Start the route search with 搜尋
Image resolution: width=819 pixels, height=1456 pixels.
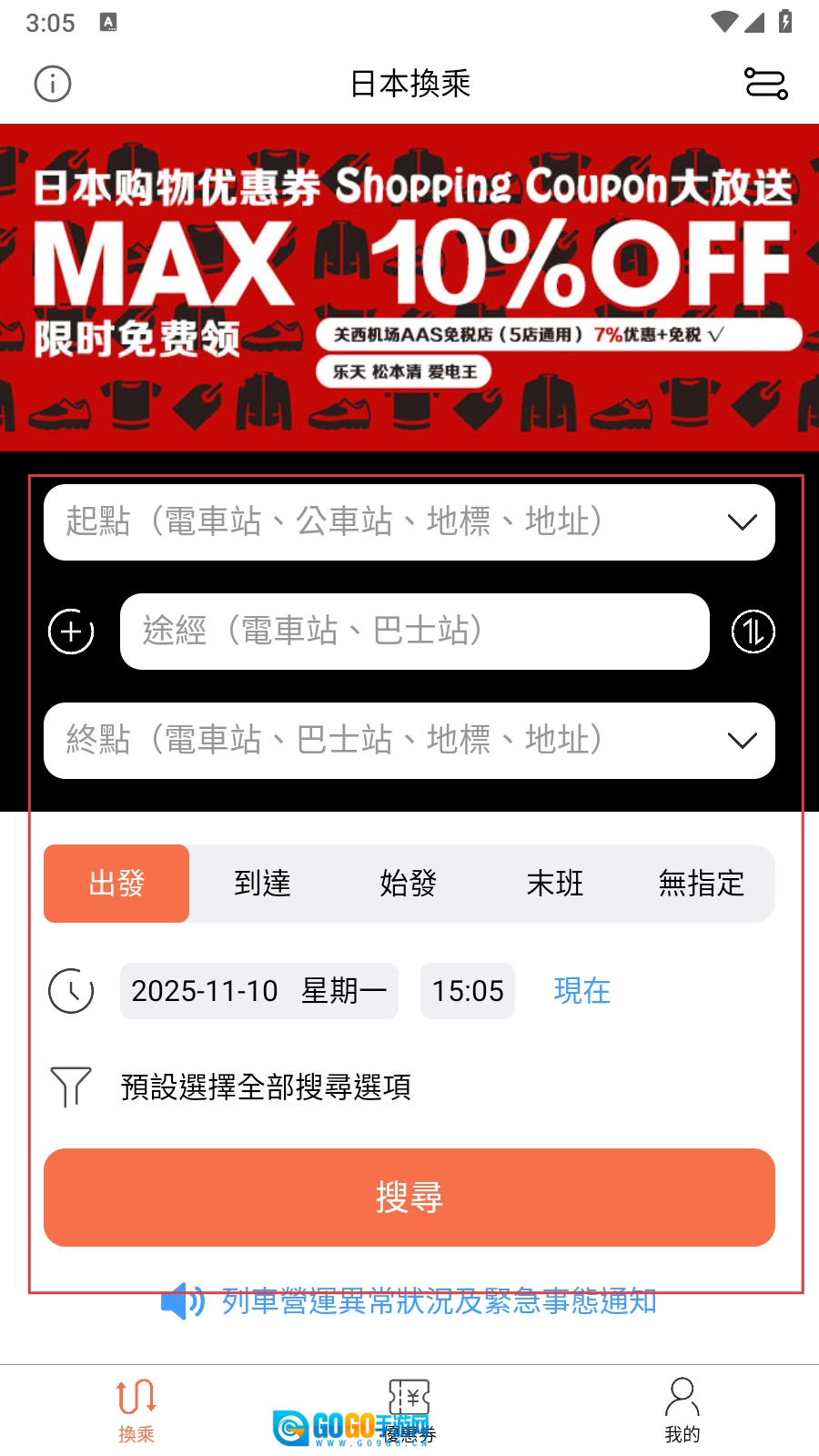point(409,1198)
